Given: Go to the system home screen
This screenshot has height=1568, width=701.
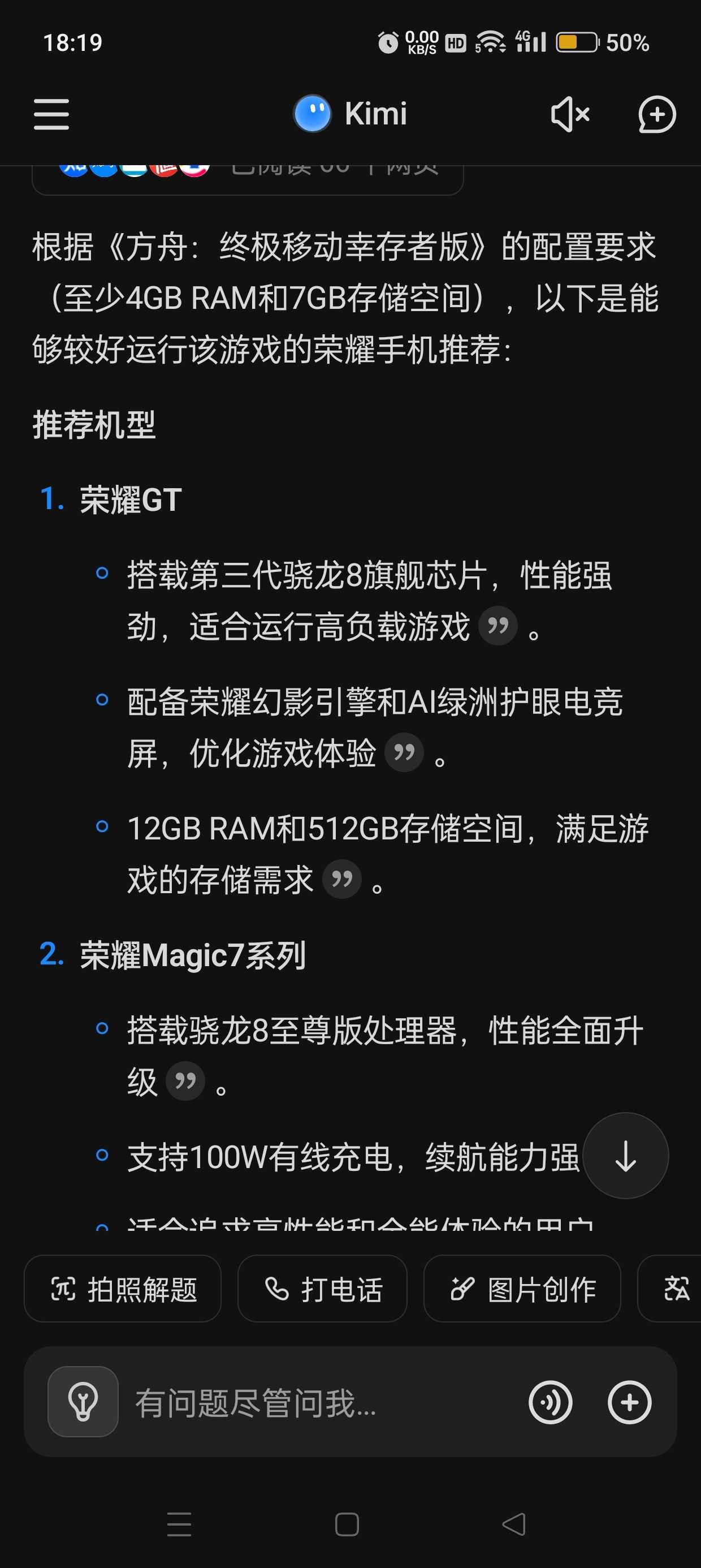Looking at the screenshot, I should click(x=347, y=1524).
